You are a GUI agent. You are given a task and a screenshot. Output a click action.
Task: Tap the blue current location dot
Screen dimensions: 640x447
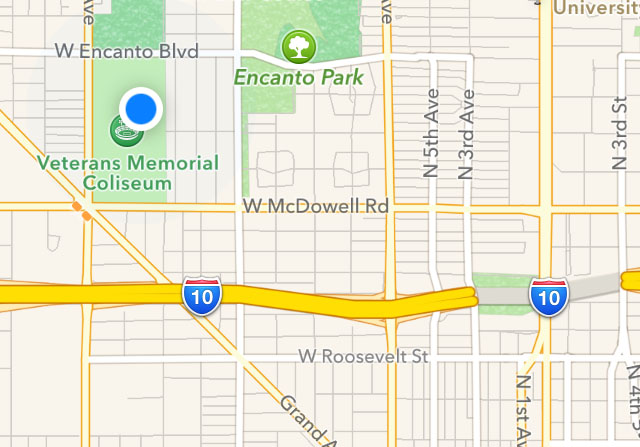pyautogui.click(x=142, y=108)
